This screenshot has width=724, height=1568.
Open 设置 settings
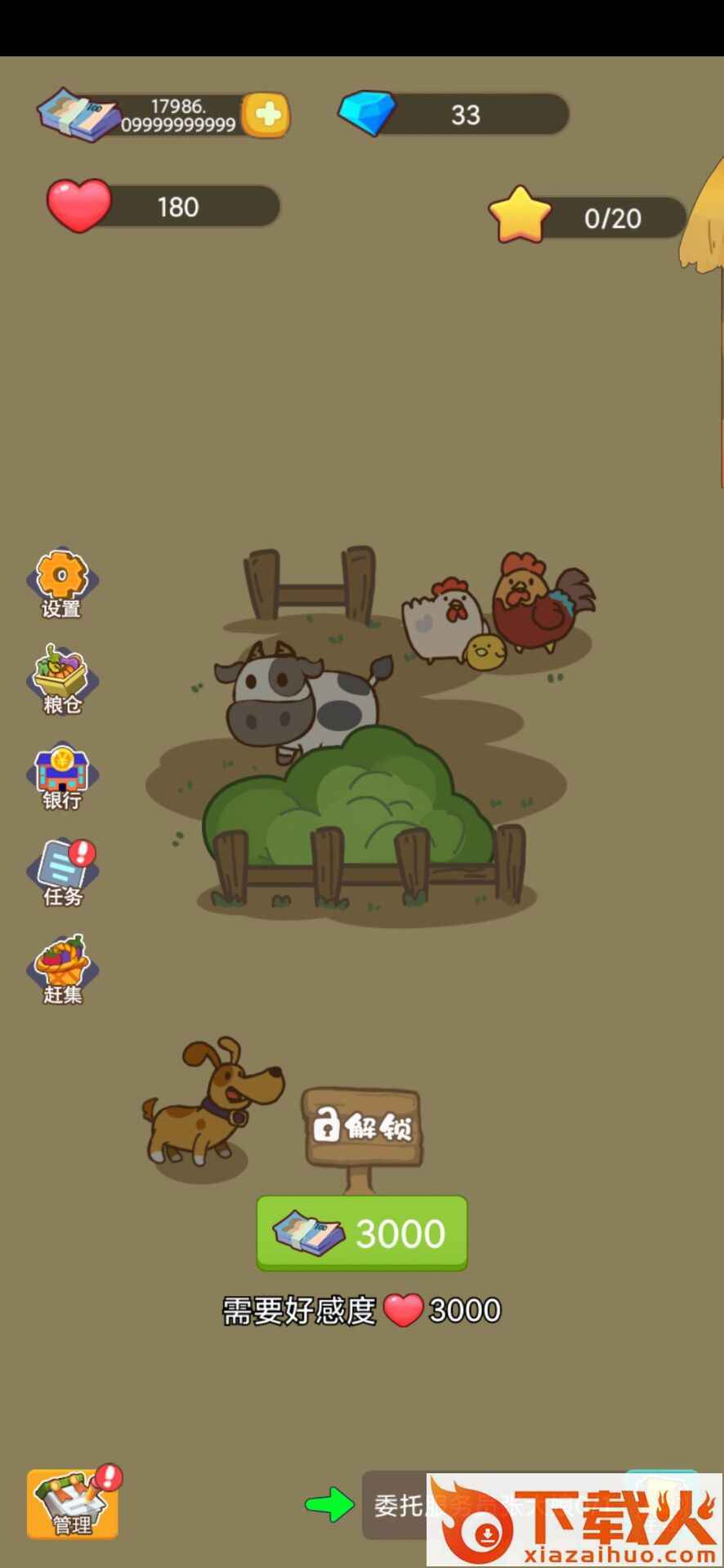coord(62,583)
